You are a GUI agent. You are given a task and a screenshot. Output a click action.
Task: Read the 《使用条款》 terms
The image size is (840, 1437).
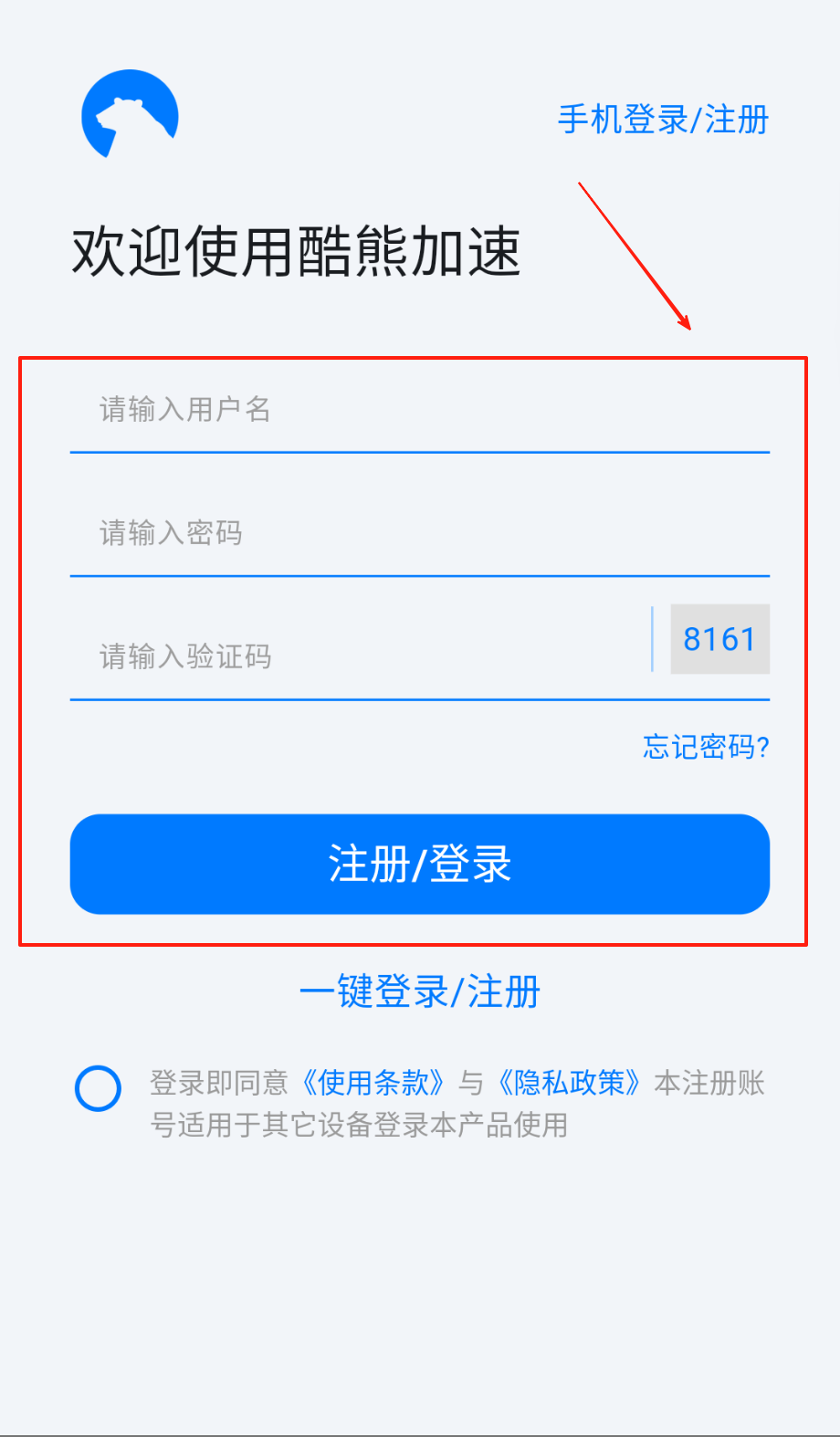[373, 1084]
